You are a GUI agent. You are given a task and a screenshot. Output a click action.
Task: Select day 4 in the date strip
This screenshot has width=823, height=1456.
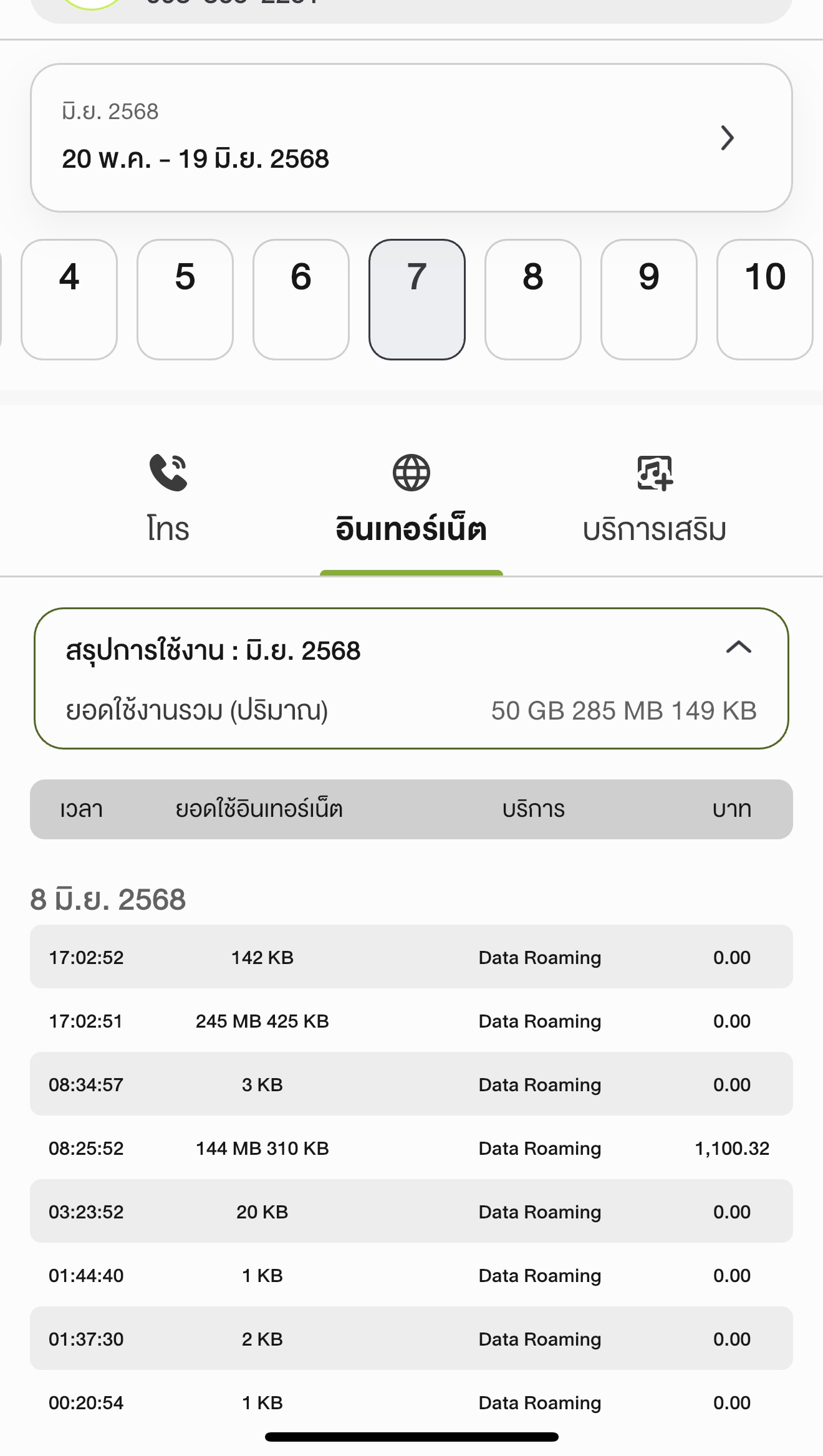tap(69, 299)
